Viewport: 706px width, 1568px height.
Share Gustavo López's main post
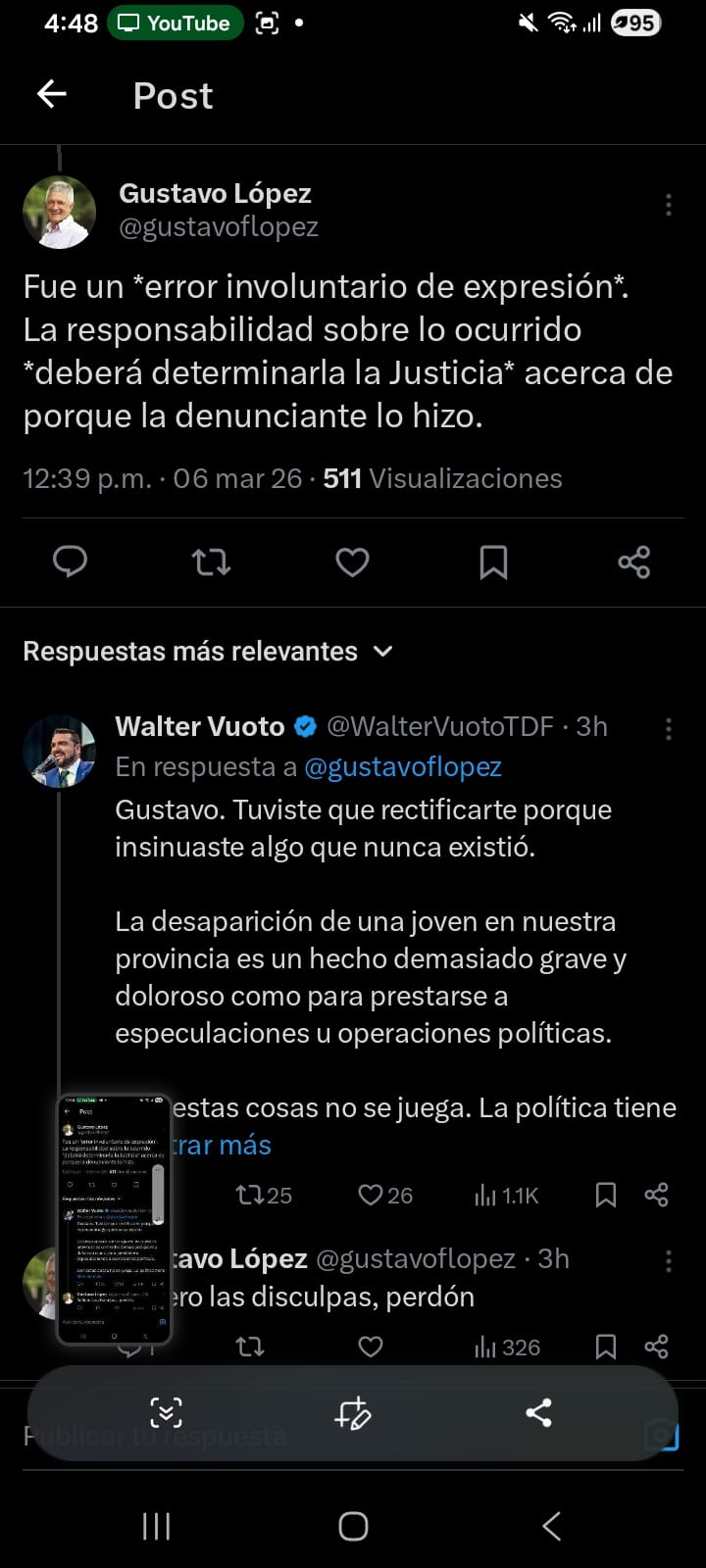tap(633, 562)
